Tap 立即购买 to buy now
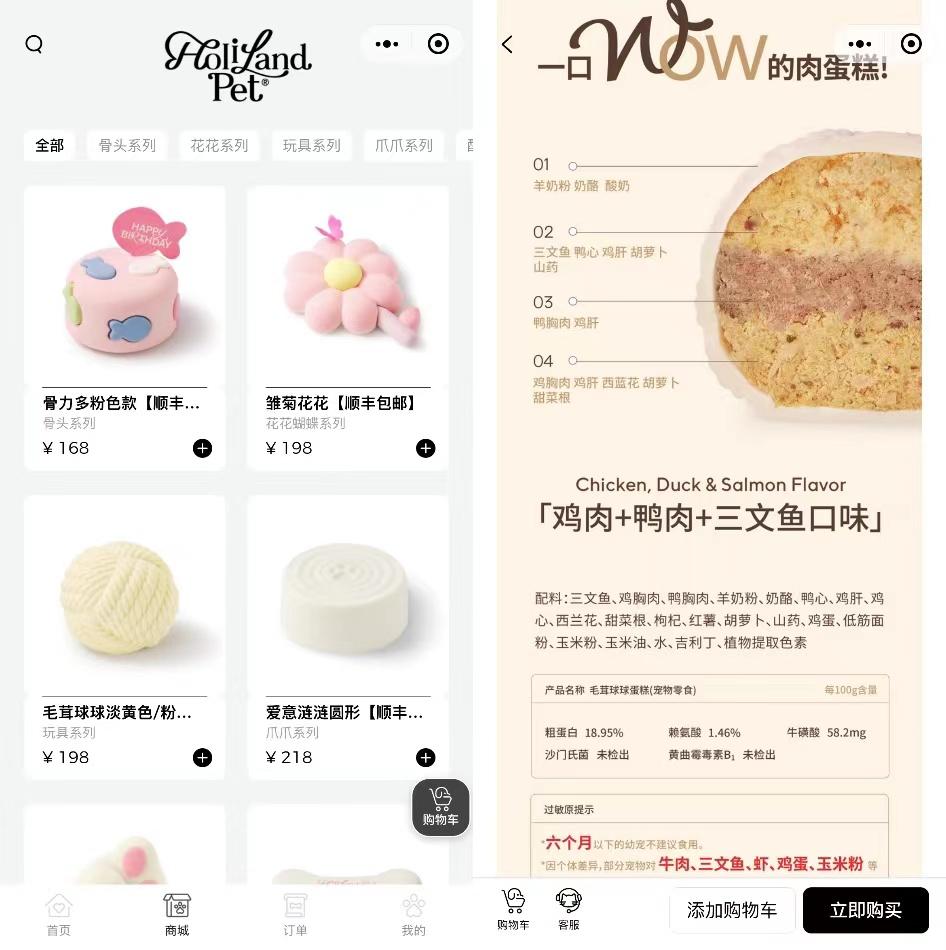Viewport: 946px width, 950px height. 865,910
